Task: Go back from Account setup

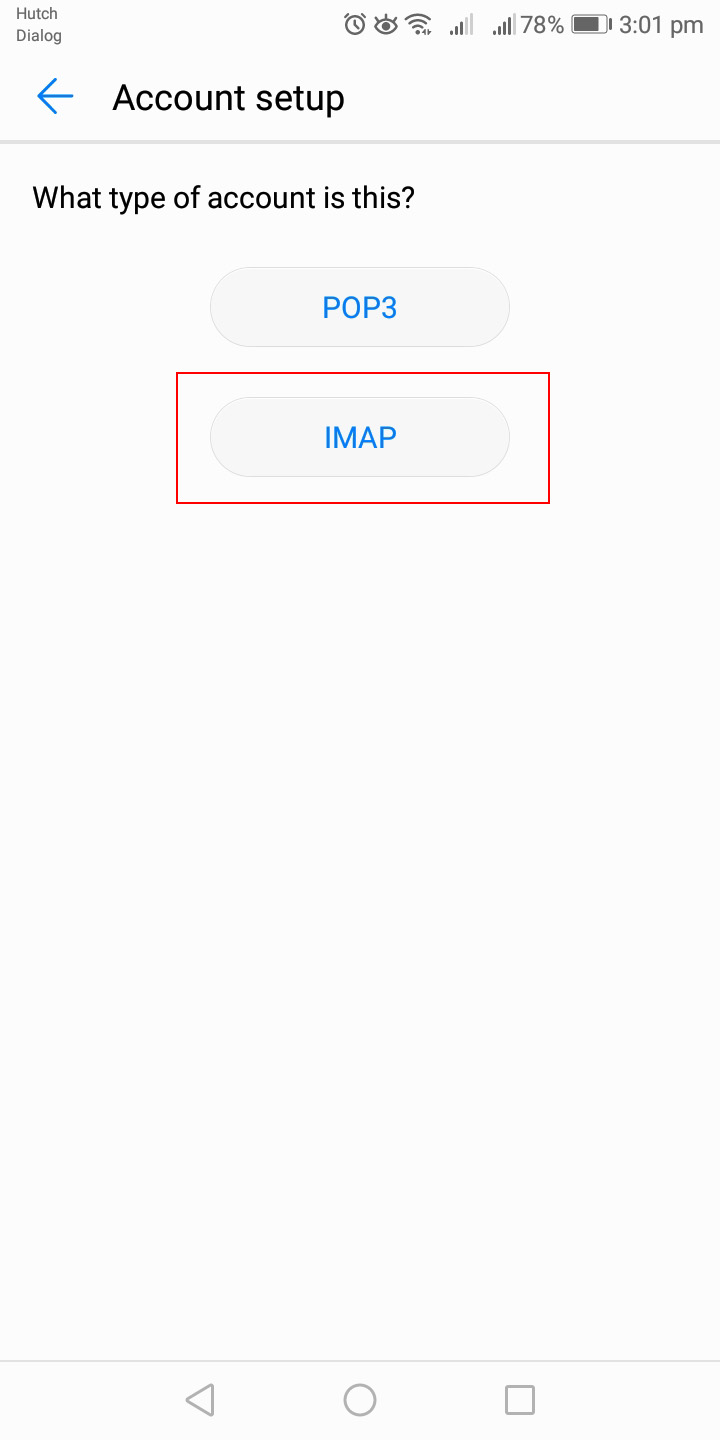Action: (x=55, y=97)
